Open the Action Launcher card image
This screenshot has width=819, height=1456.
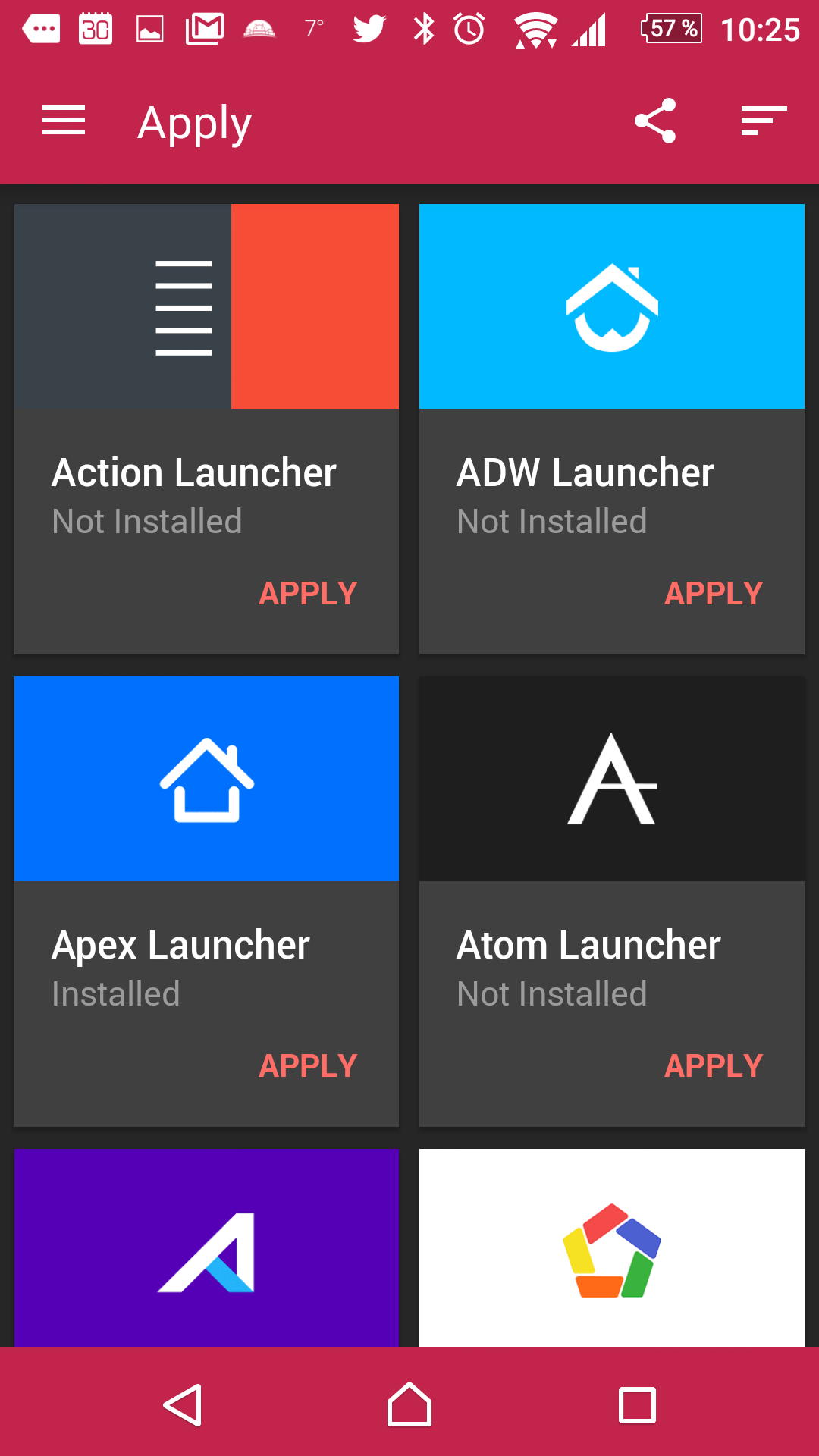tap(206, 306)
